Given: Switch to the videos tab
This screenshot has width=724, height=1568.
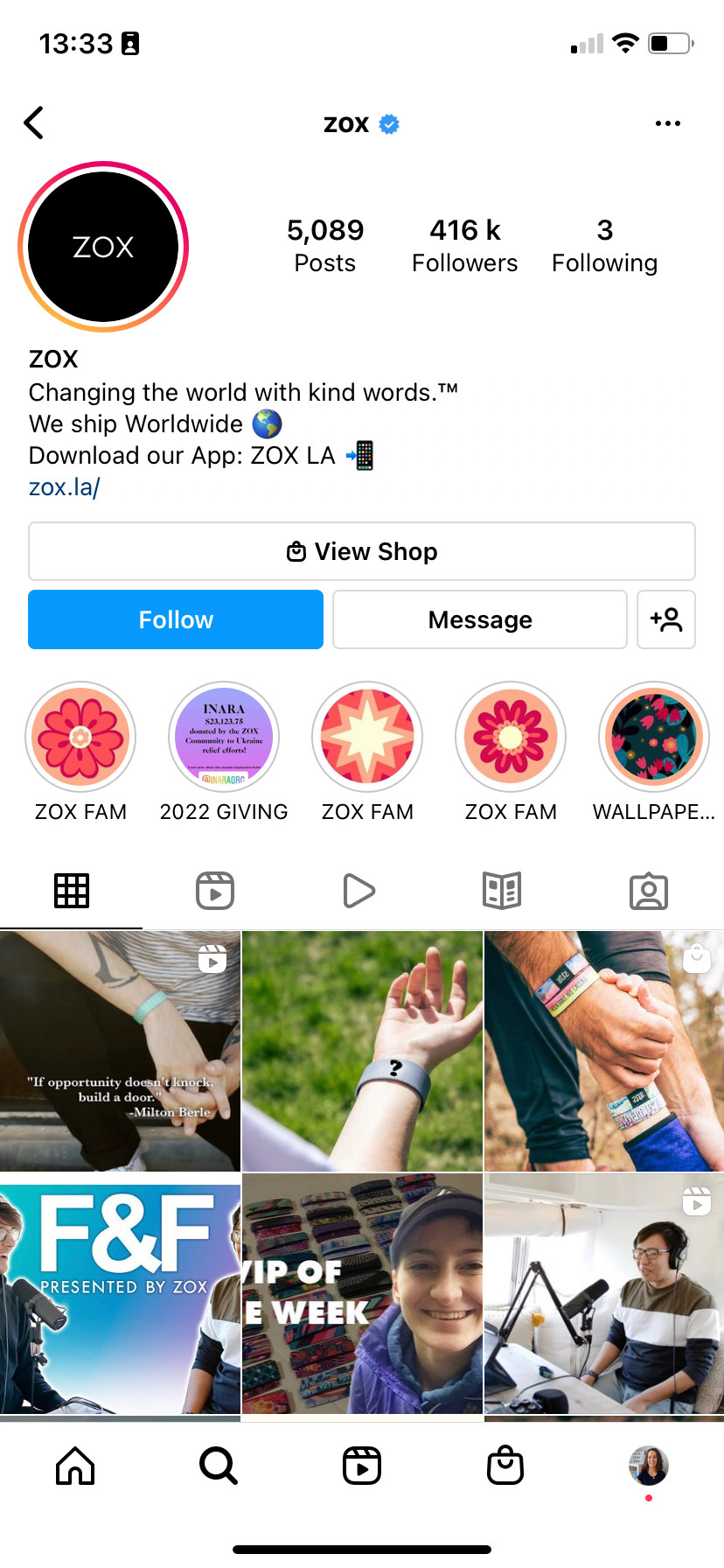Looking at the screenshot, I should [359, 891].
